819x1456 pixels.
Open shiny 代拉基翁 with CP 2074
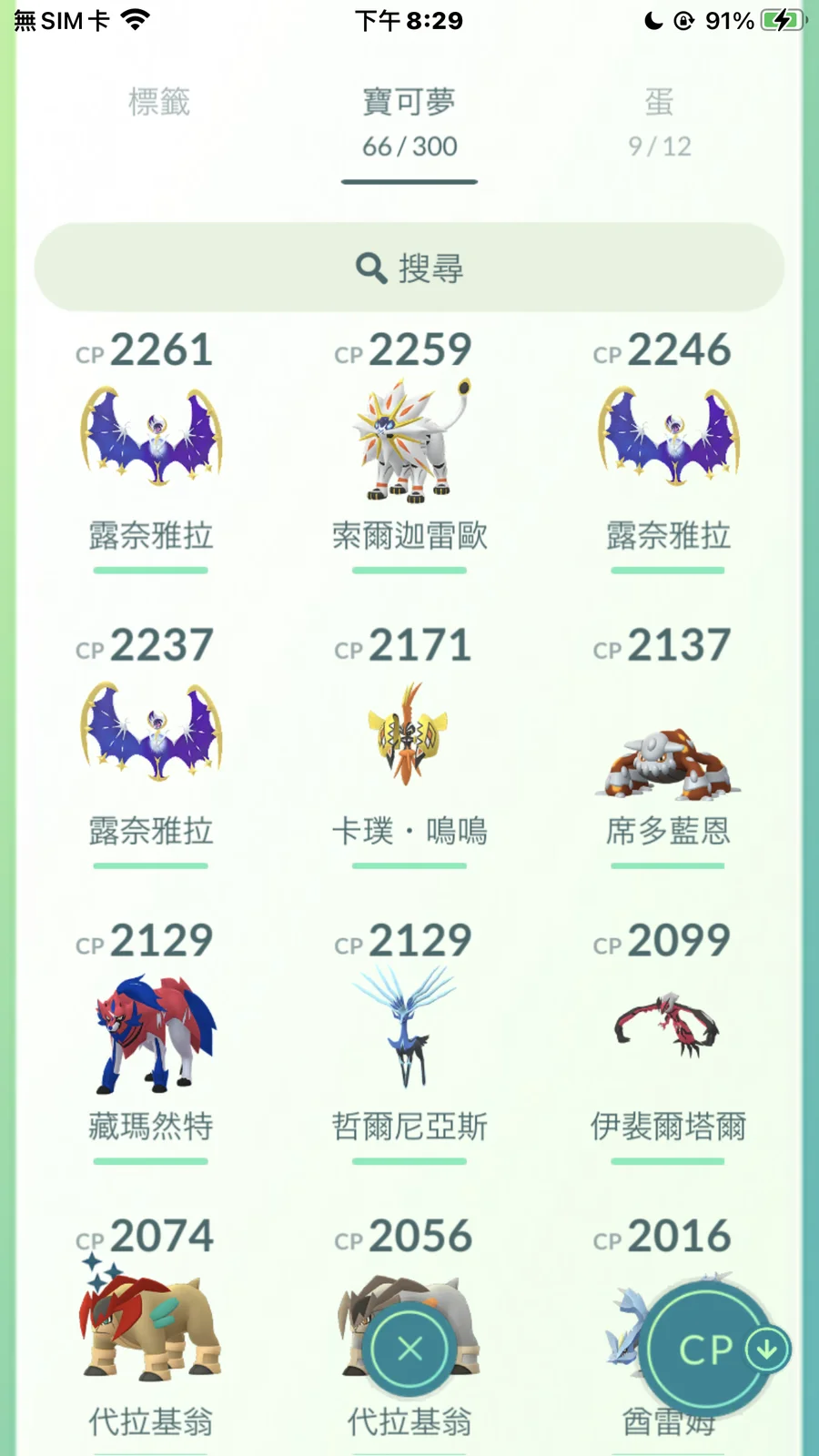pyautogui.click(x=151, y=1324)
